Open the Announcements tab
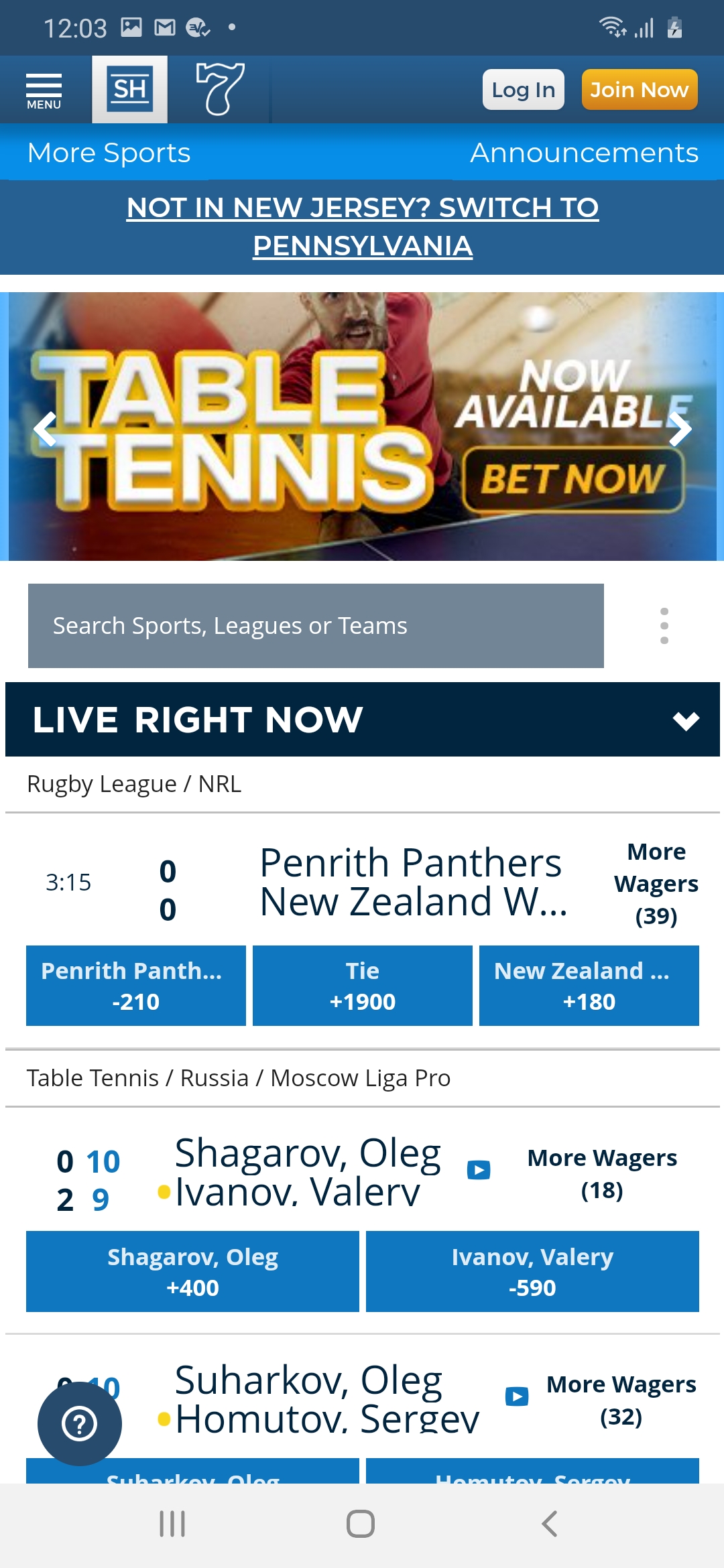Screen dimensions: 724x1568 click(584, 153)
